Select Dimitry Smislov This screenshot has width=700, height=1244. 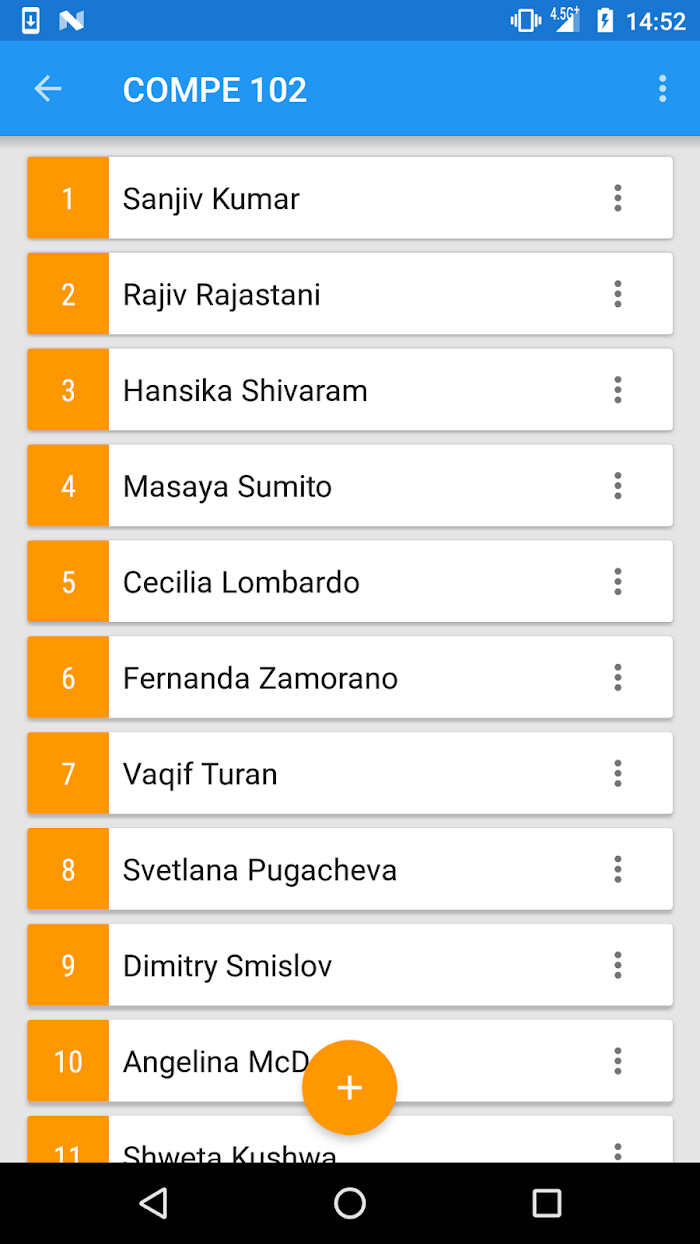[x=350, y=966]
